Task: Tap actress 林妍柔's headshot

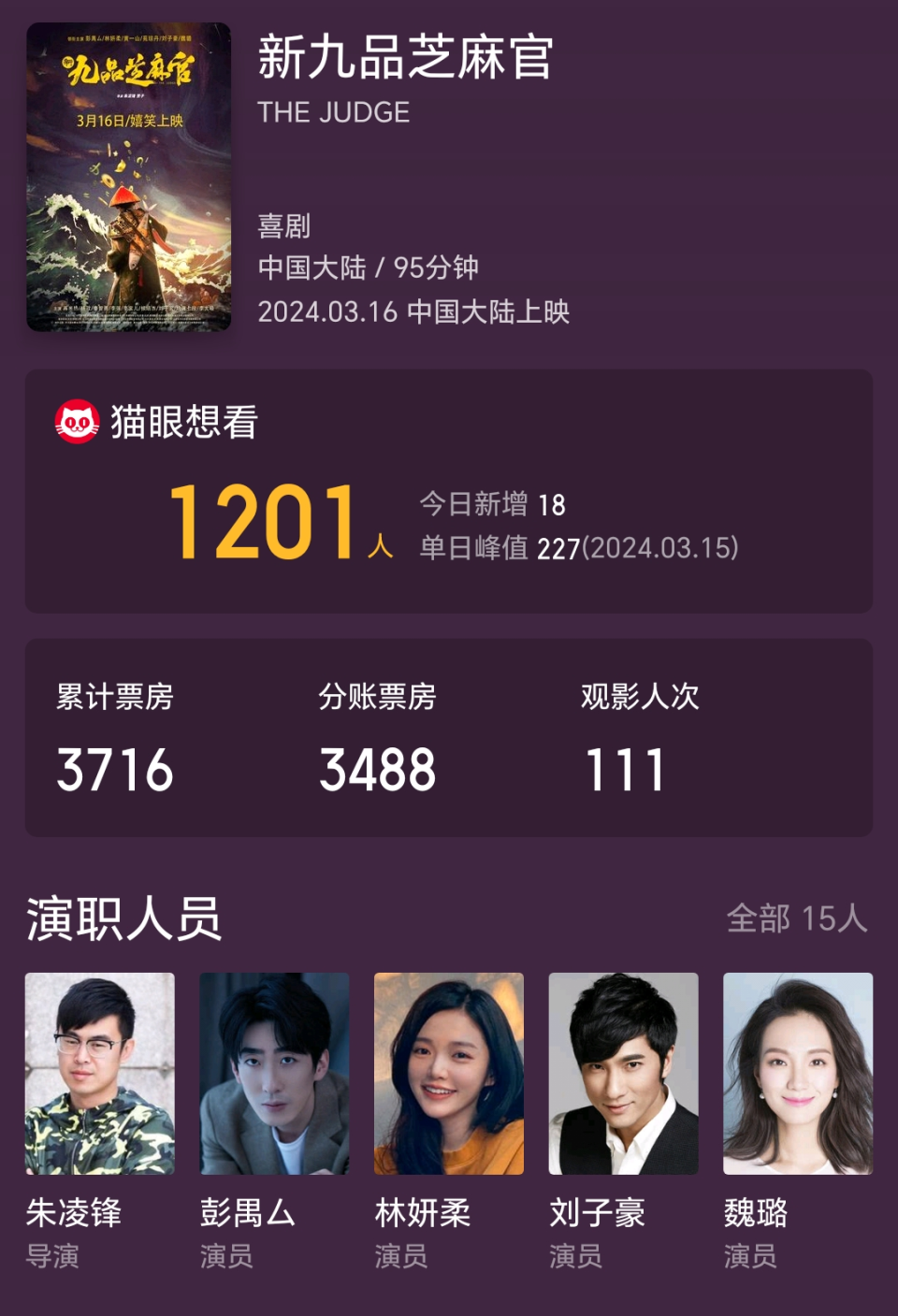Action: (x=449, y=1077)
